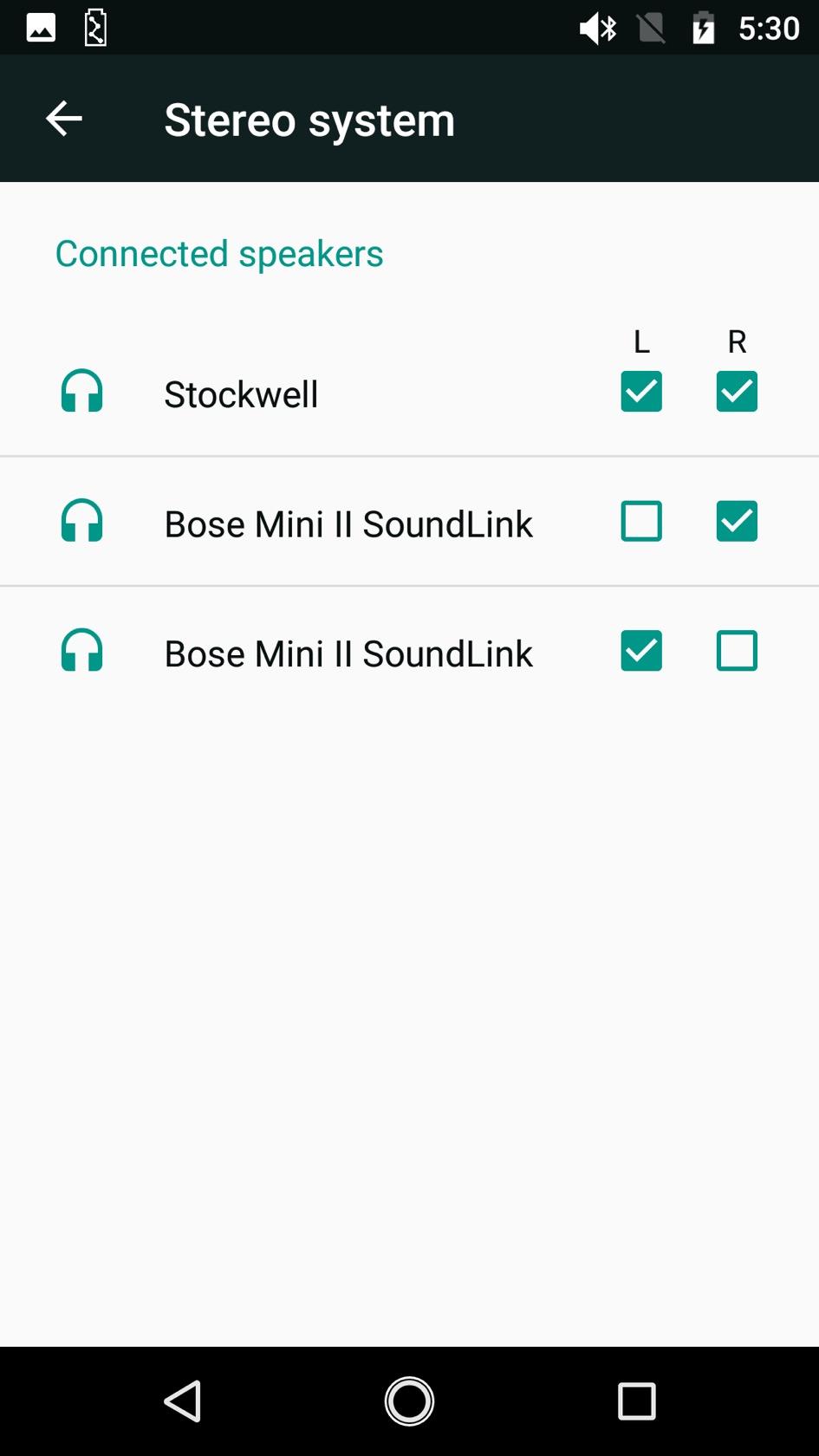819x1456 pixels.
Task: Open the recent apps view
Action: click(636, 1401)
